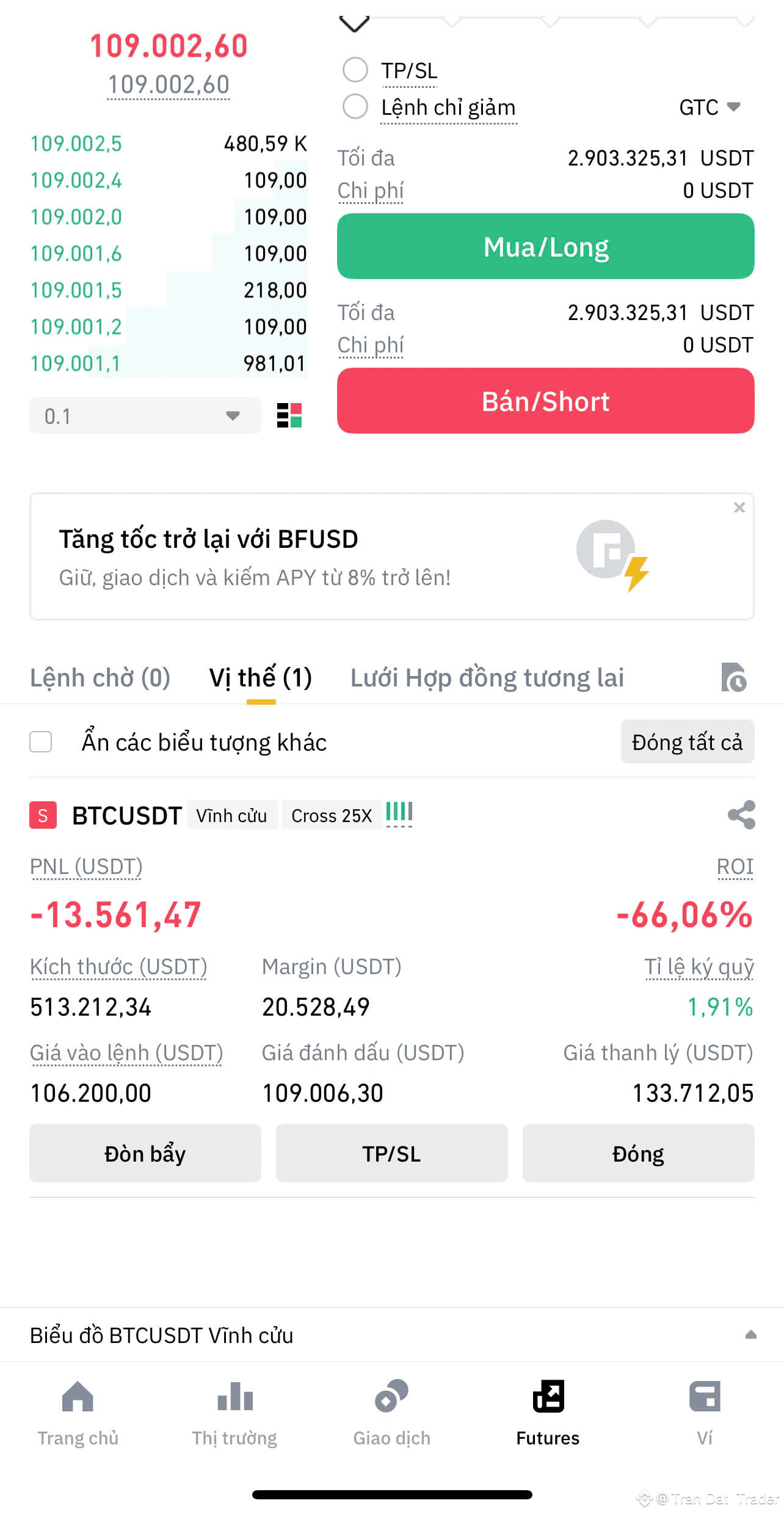Select the TP/SL radio button
Viewport: 784px width, 1514px height.
coord(355,70)
